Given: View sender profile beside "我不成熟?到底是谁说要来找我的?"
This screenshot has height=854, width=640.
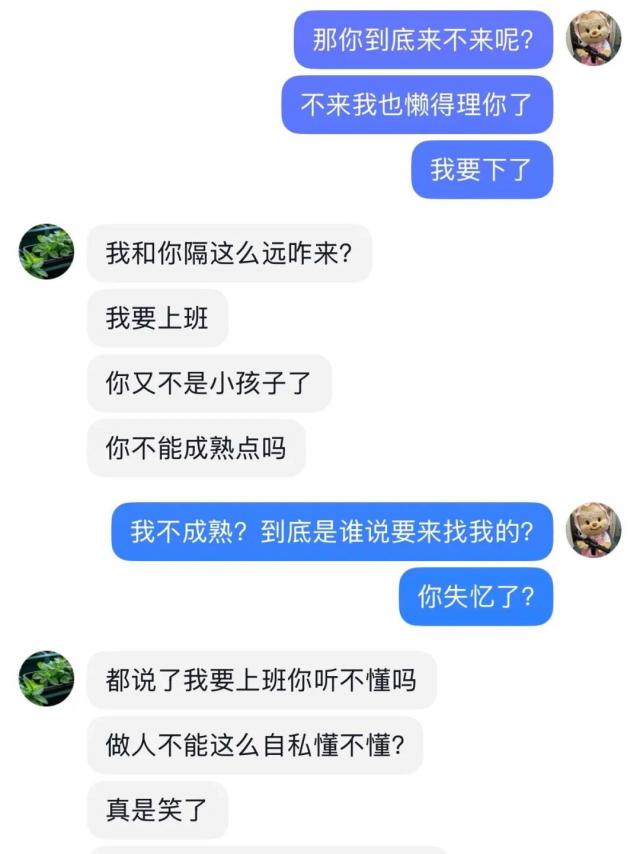Looking at the screenshot, I should point(594,531).
